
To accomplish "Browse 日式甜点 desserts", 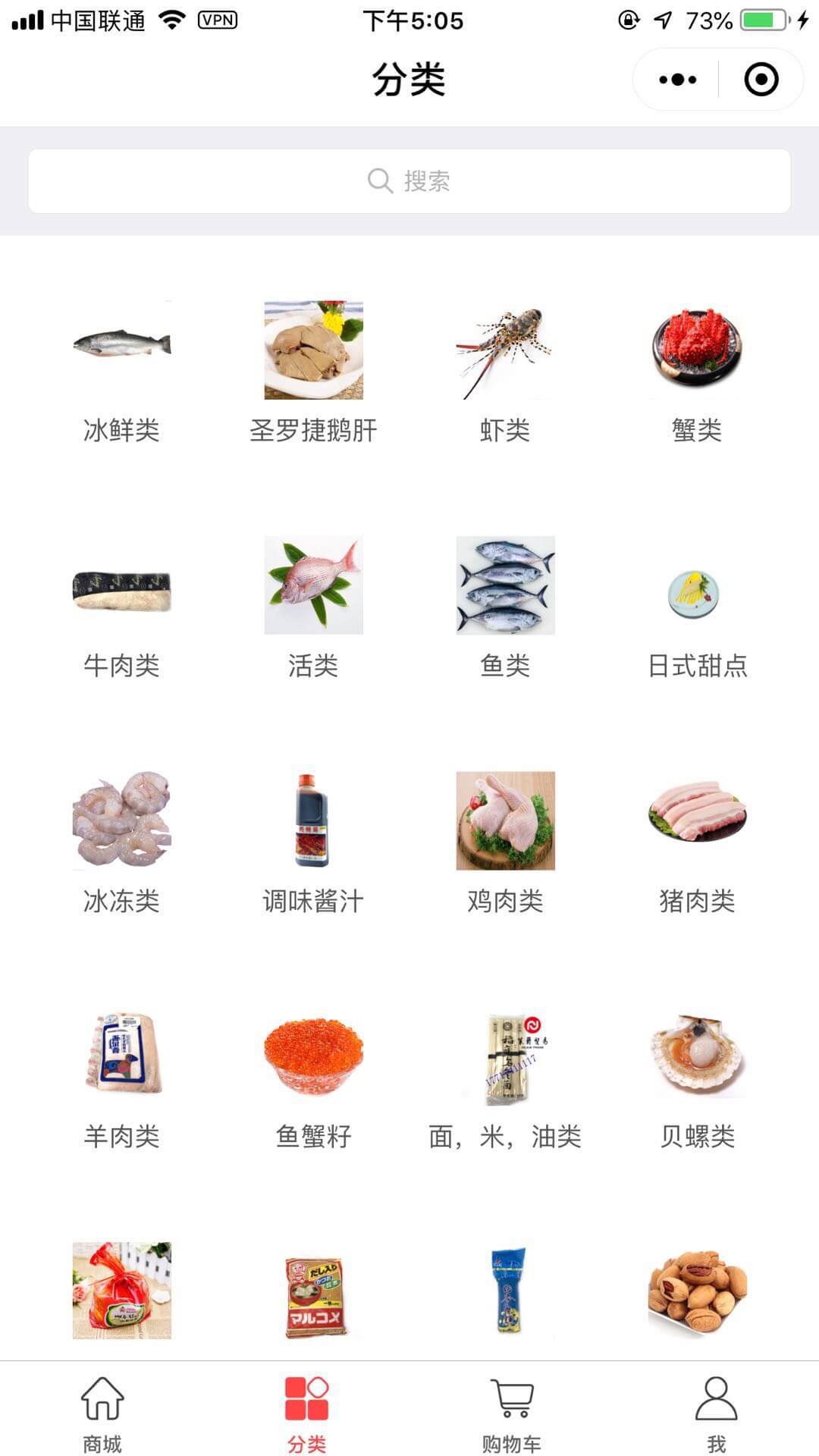I will (697, 607).
